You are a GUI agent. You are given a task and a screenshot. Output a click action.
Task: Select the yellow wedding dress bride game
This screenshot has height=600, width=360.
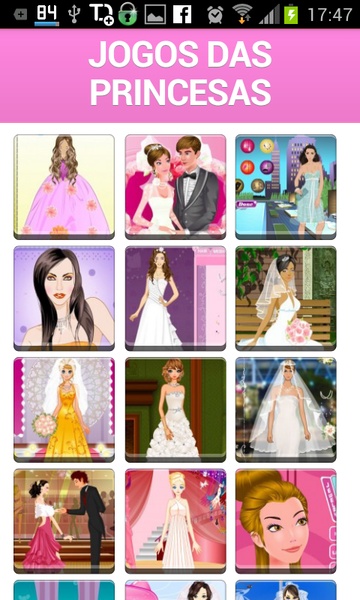(64, 410)
